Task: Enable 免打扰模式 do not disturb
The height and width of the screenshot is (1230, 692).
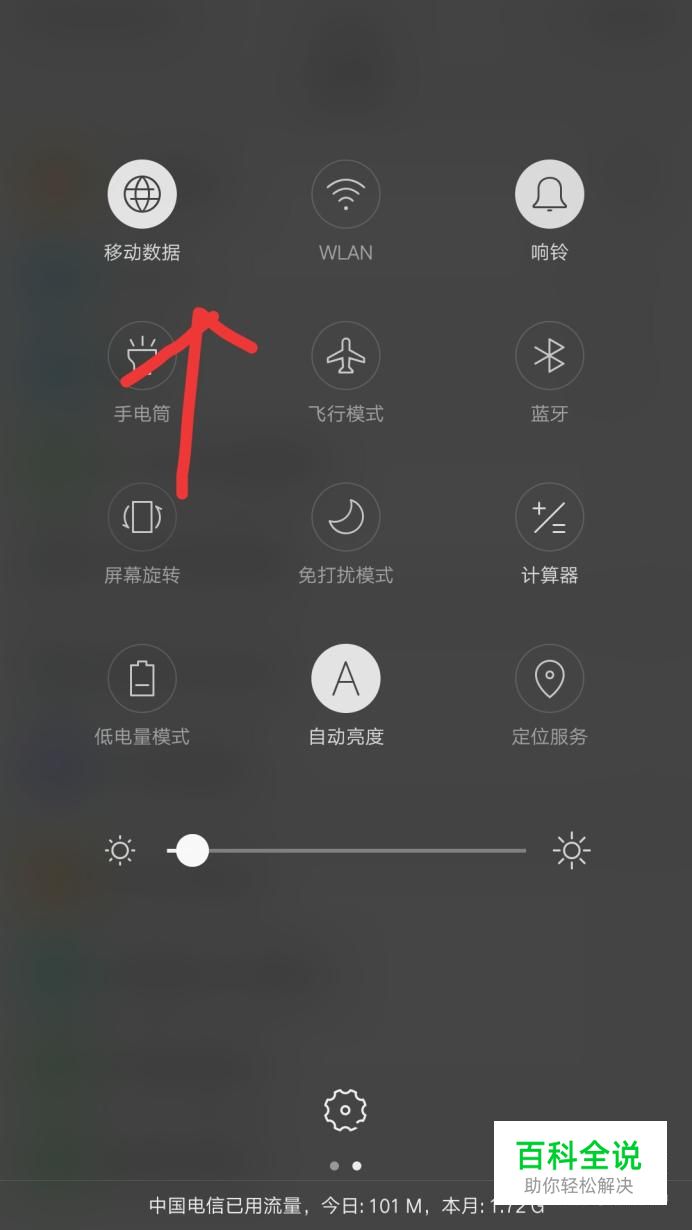Action: tap(346, 517)
